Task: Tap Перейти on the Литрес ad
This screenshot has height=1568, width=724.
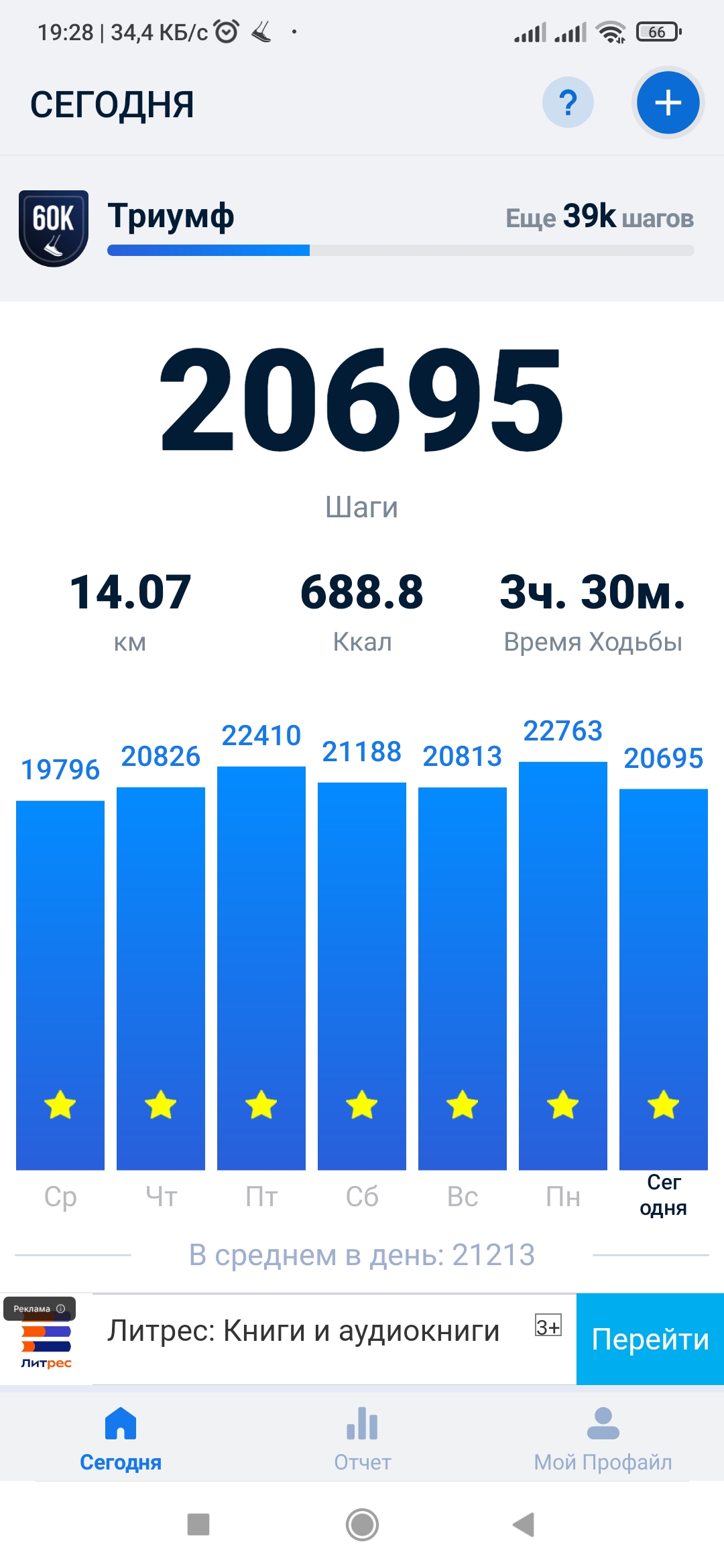Action: coord(650,1339)
